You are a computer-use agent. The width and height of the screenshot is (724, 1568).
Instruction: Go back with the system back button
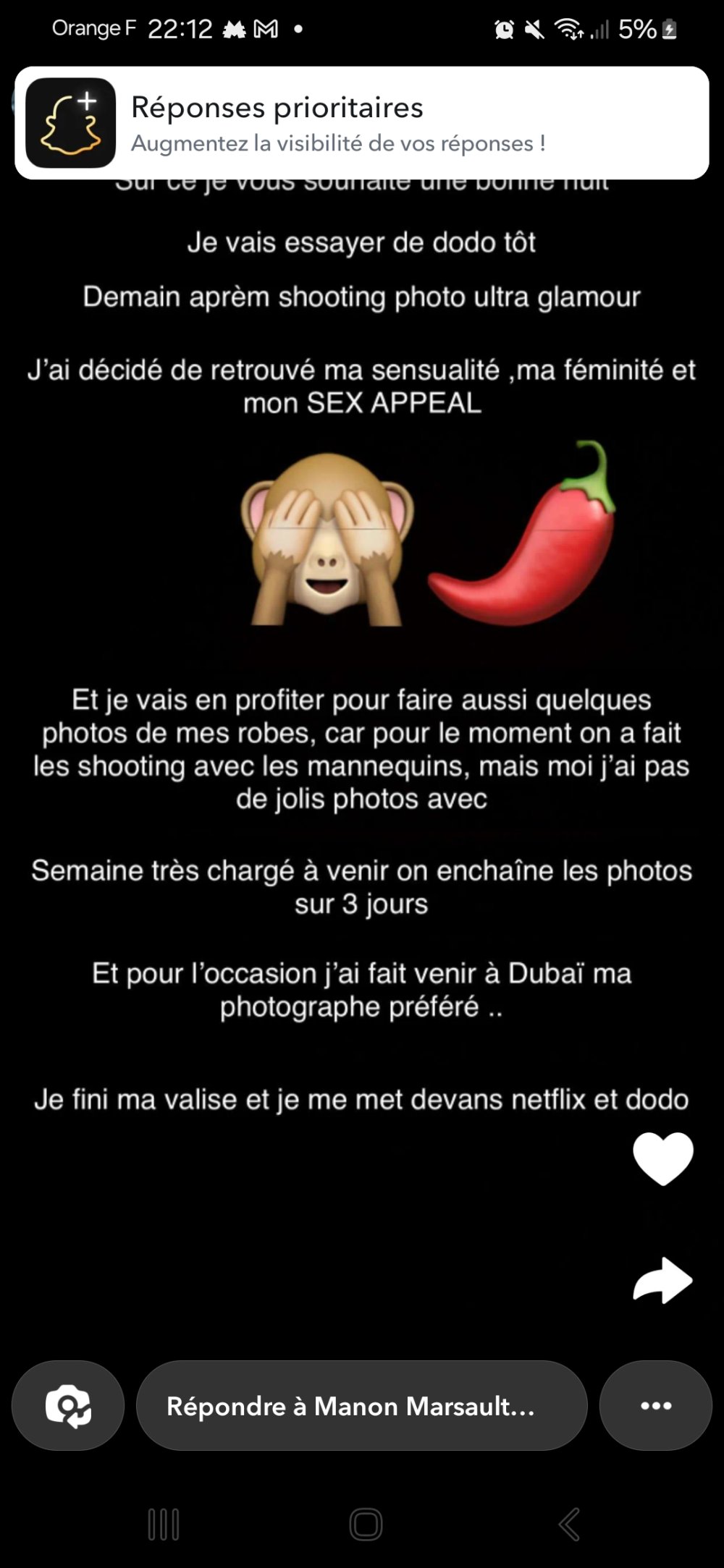coord(569,1524)
